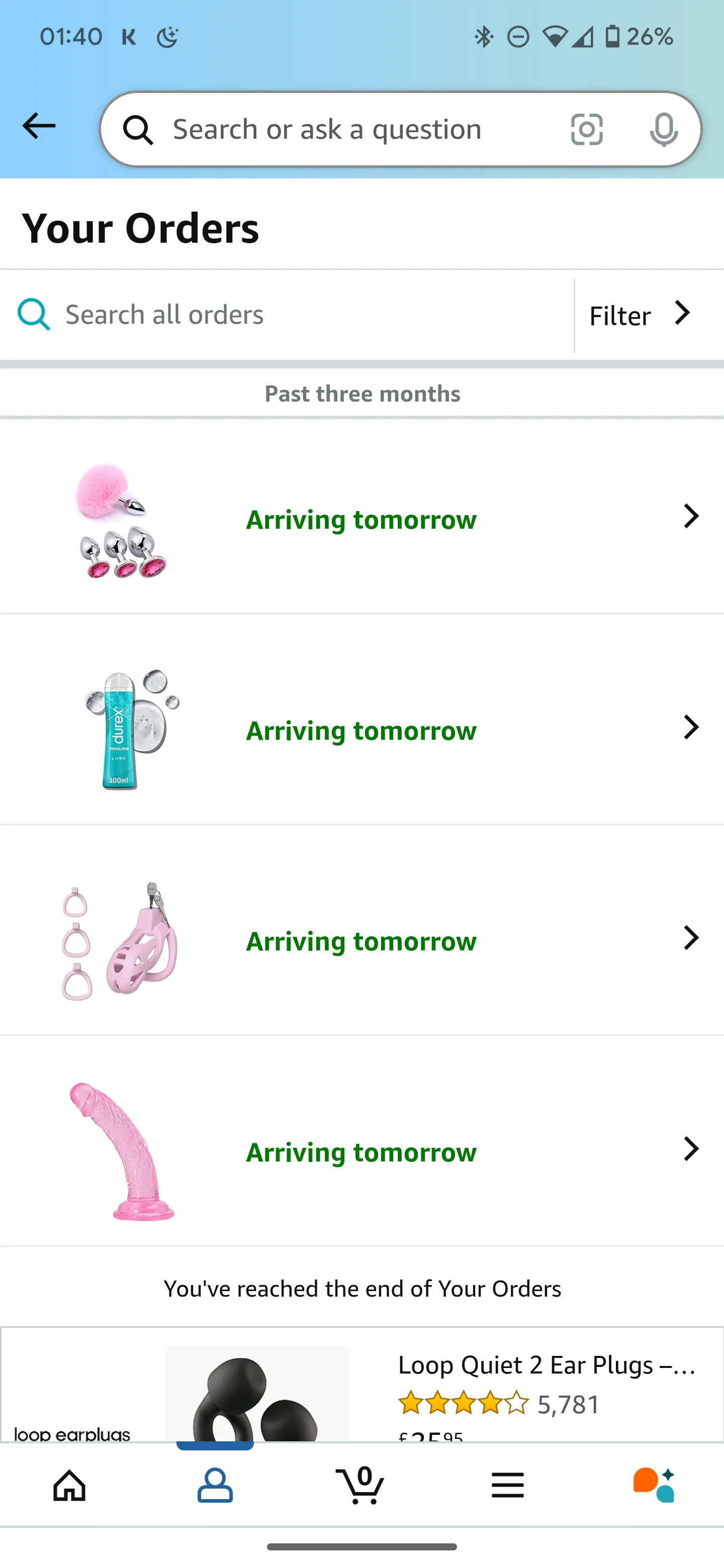724x1568 pixels.
Task: Switch to the Home tab
Action: pos(69,1485)
